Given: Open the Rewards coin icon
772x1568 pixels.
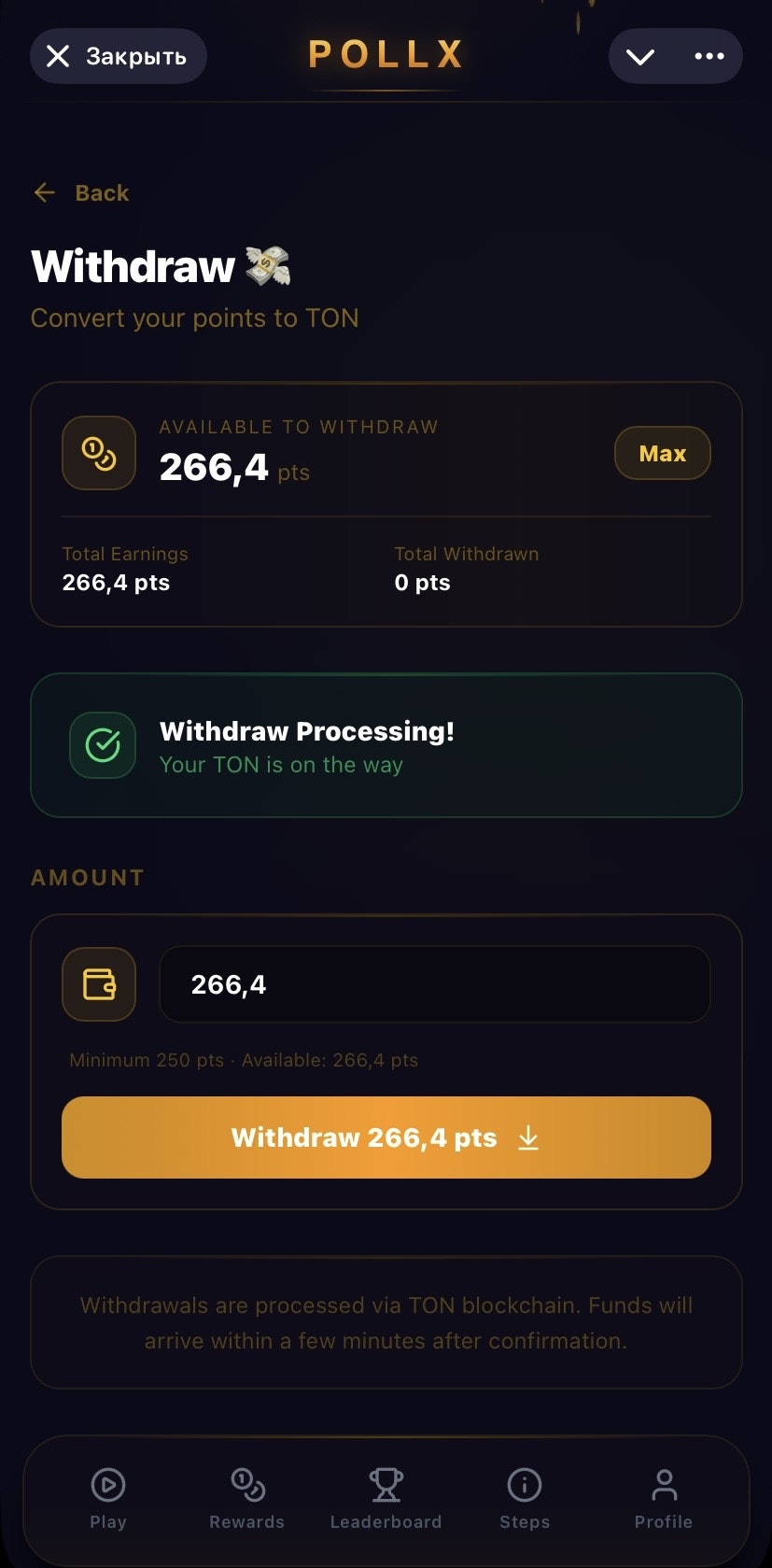Looking at the screenshot, I should [246, 1484].
